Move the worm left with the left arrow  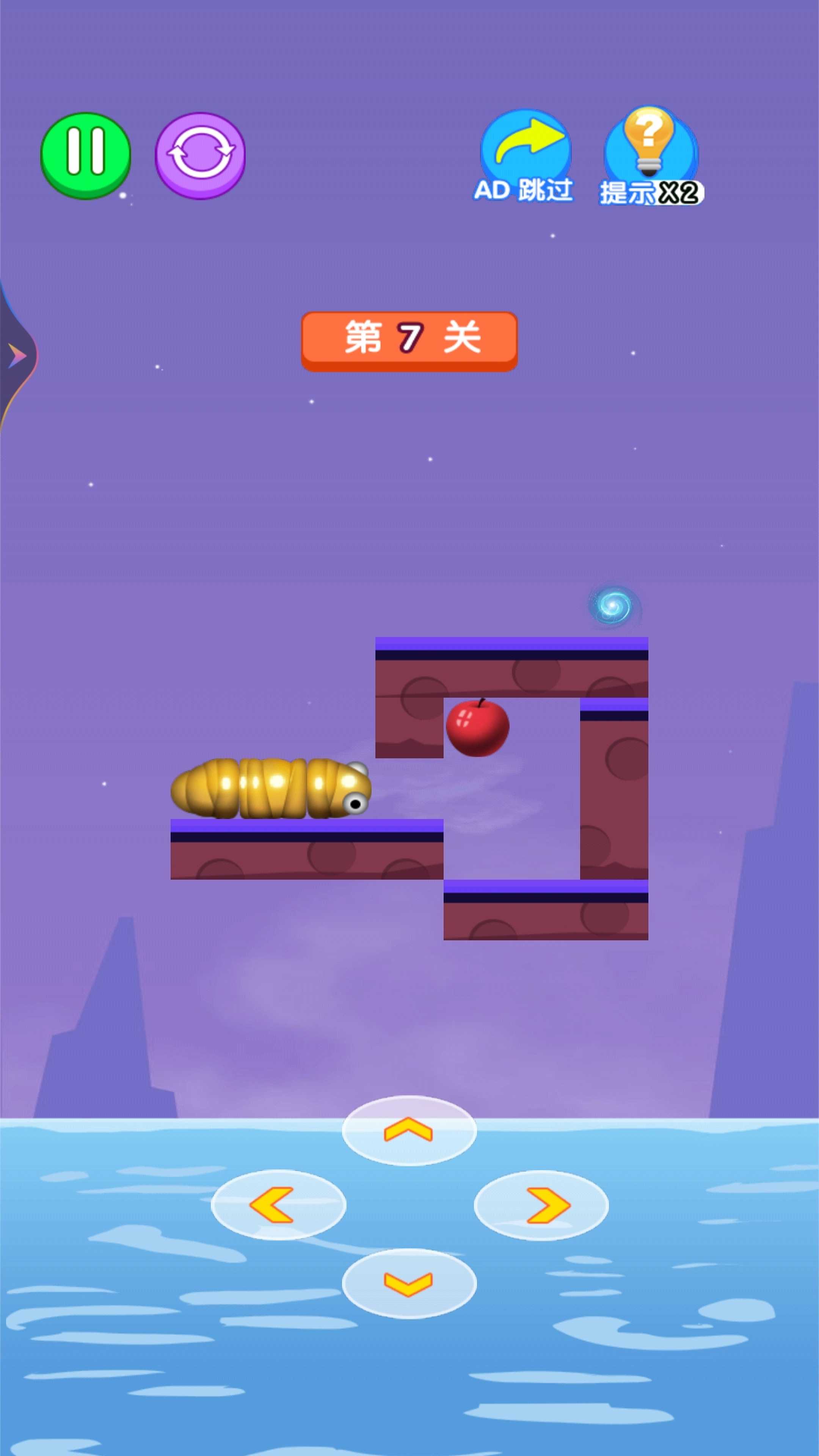278,1205
